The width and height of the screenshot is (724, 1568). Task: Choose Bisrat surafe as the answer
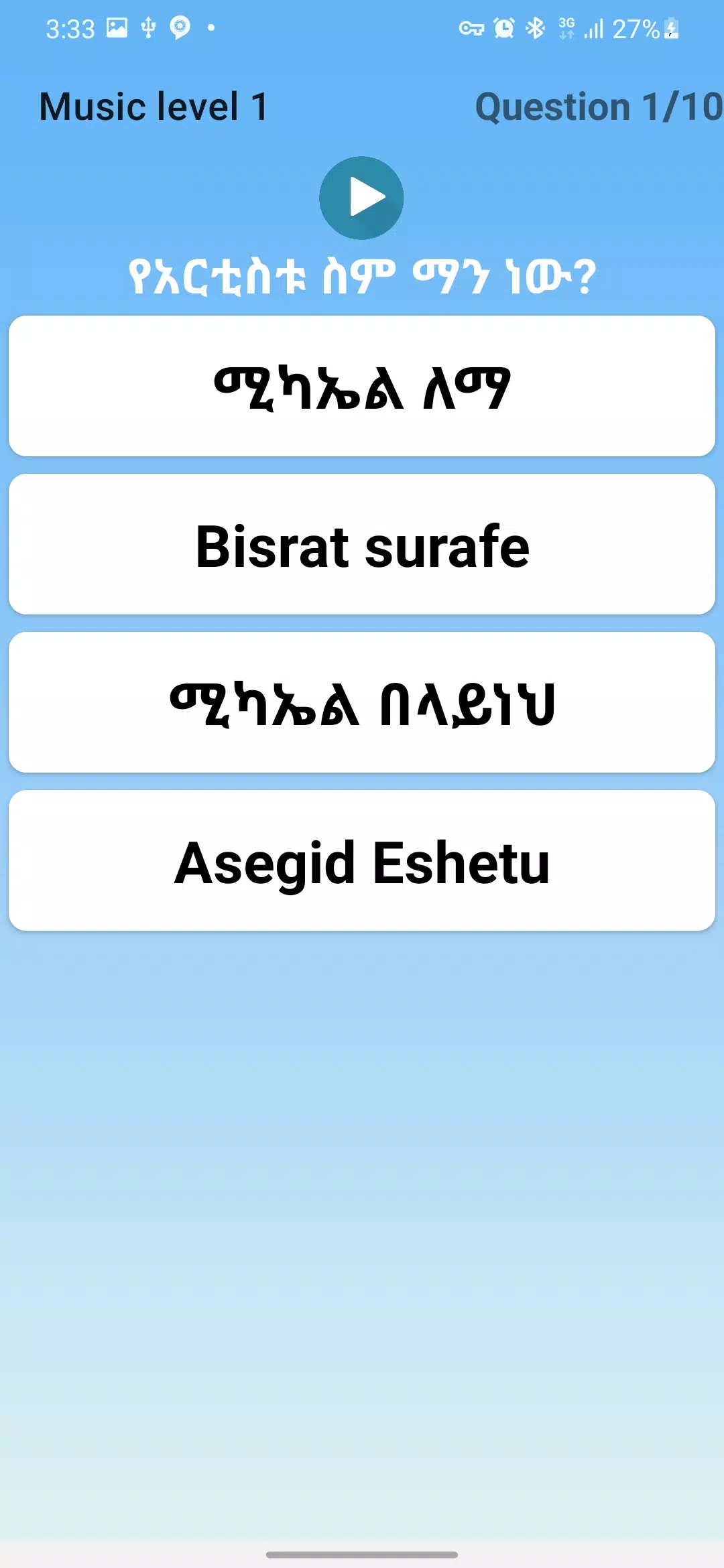(362, 545)
